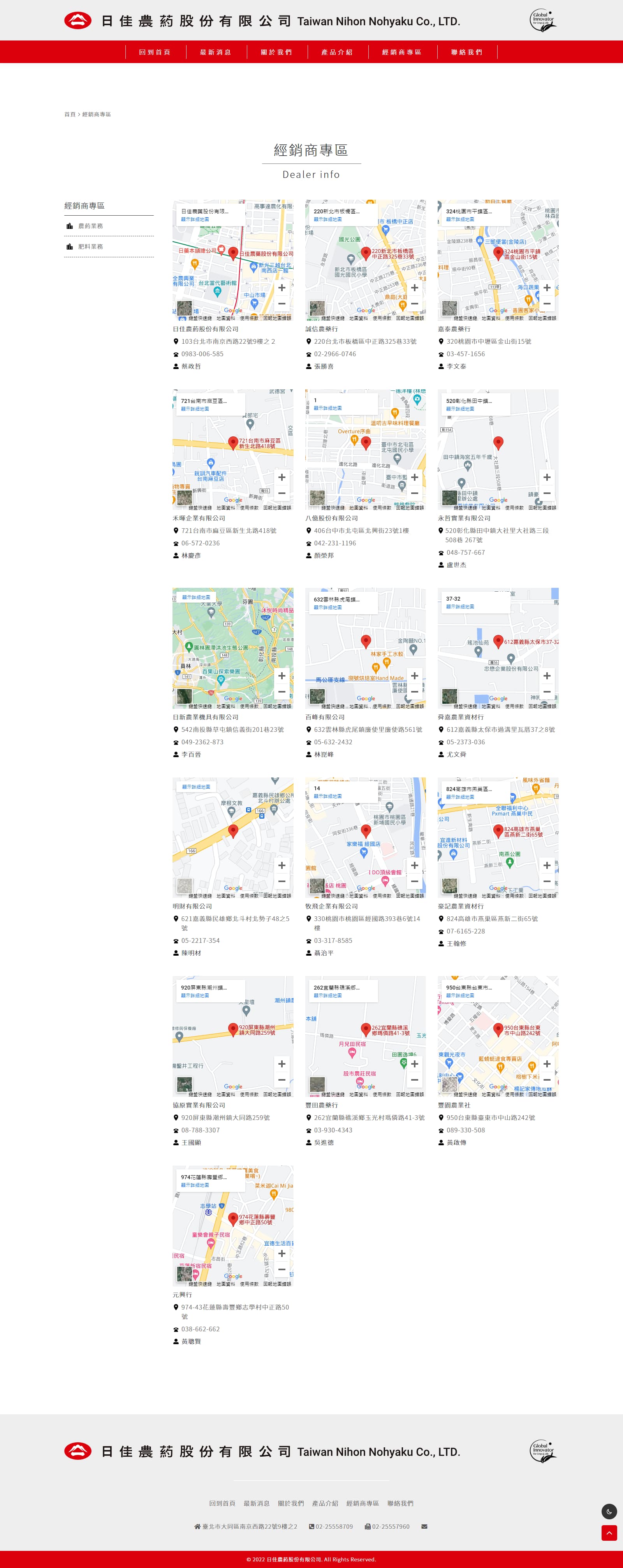The width and height of the screenshot is (623, 1568).
Task: Tap 首頁 in the breadcrumb
Action: (x=70, y=114)
